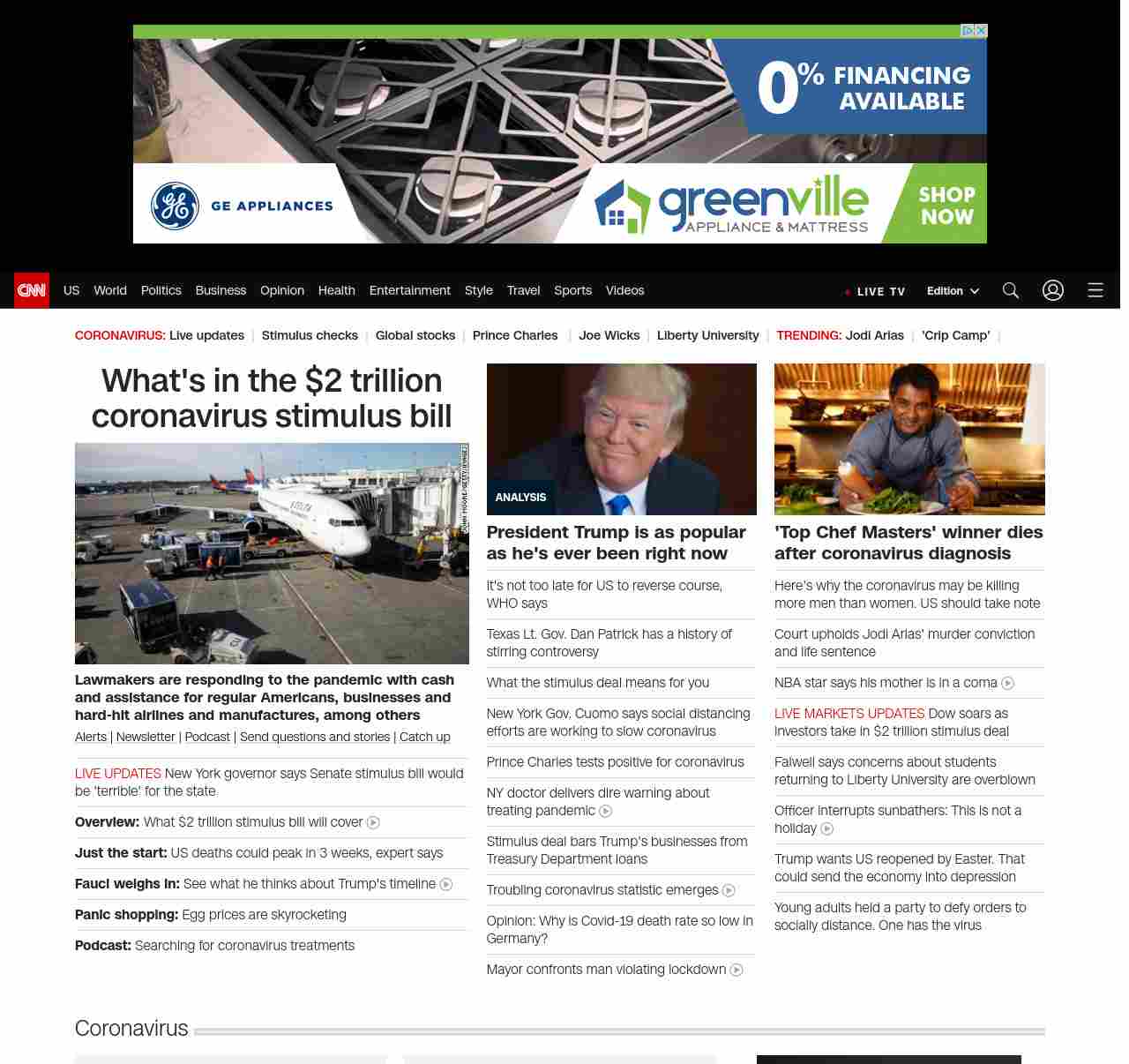Switch to the Business section
Viewport: 1129px width, 1064px height.
pyautogui.click(x=221, y=290)
